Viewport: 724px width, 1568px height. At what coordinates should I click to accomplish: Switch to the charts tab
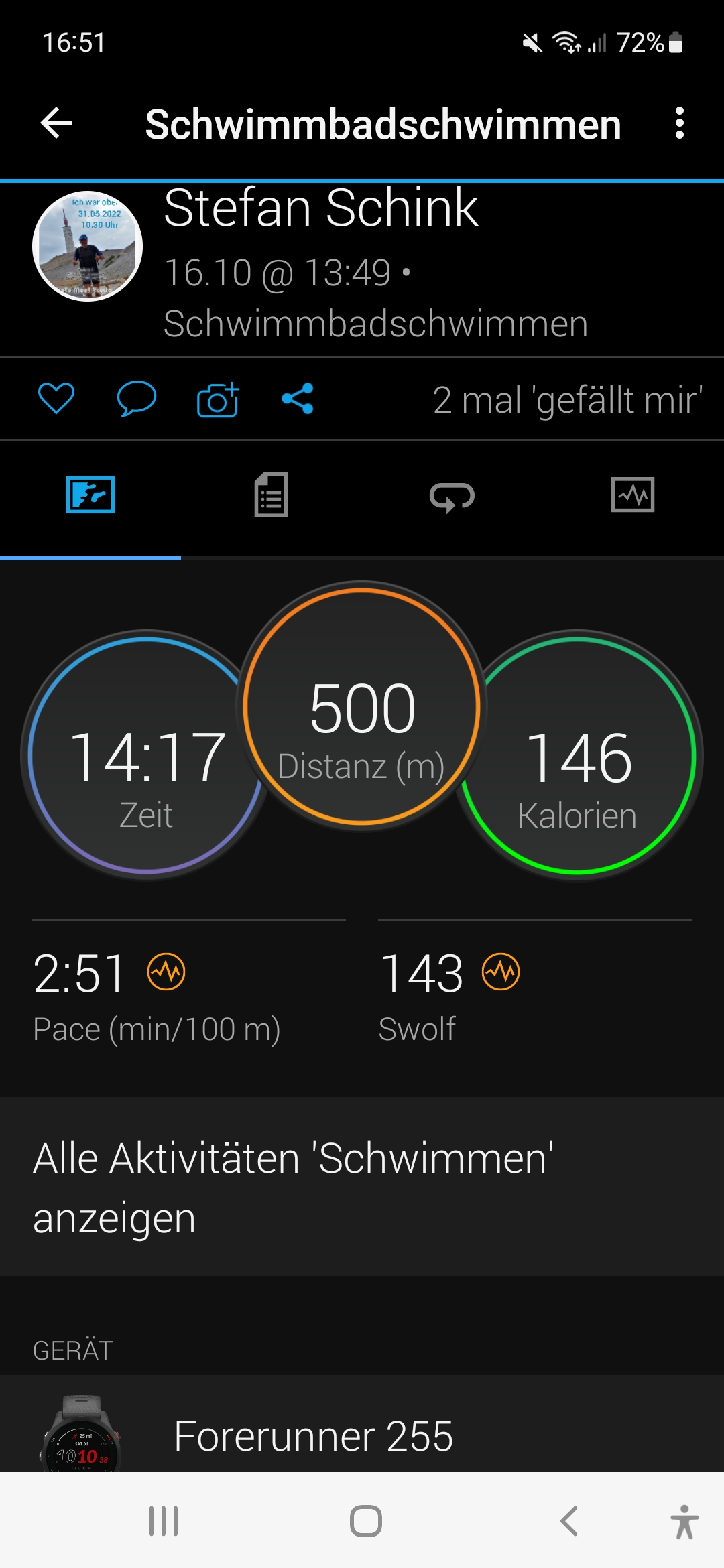(x=633, y=495)
